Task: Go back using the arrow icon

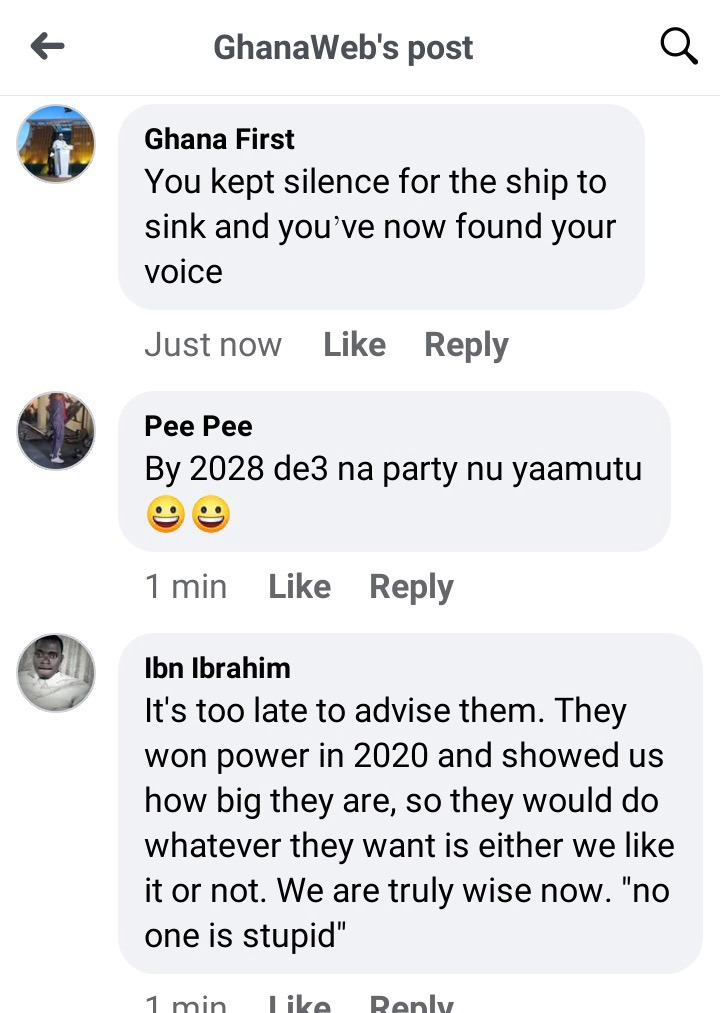Action: tap(47, 46)
